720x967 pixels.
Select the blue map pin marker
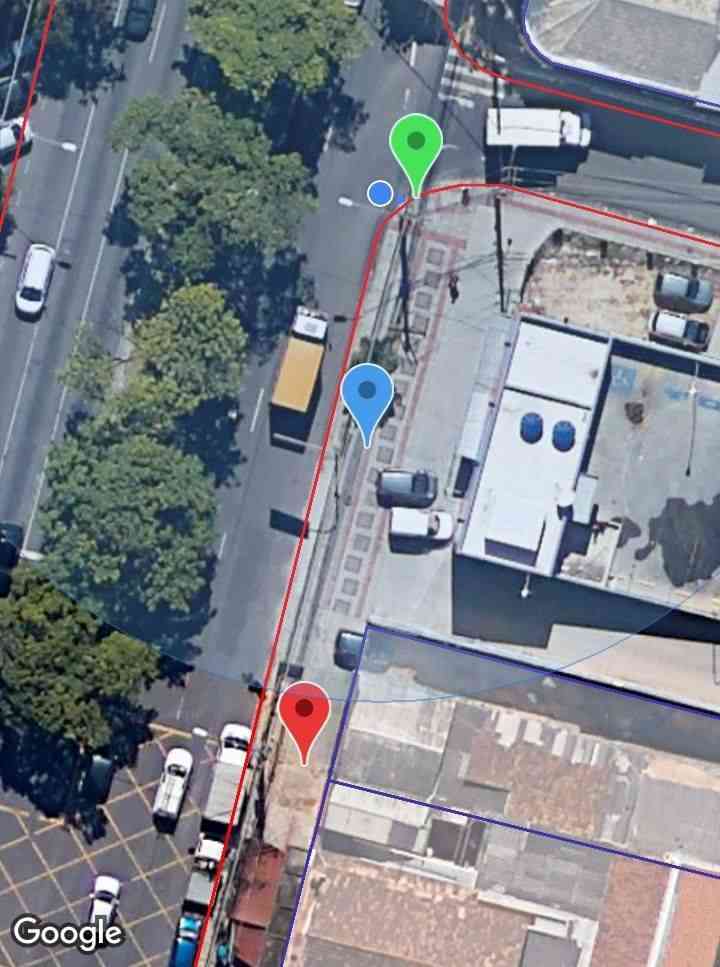[x=367, y=395]
